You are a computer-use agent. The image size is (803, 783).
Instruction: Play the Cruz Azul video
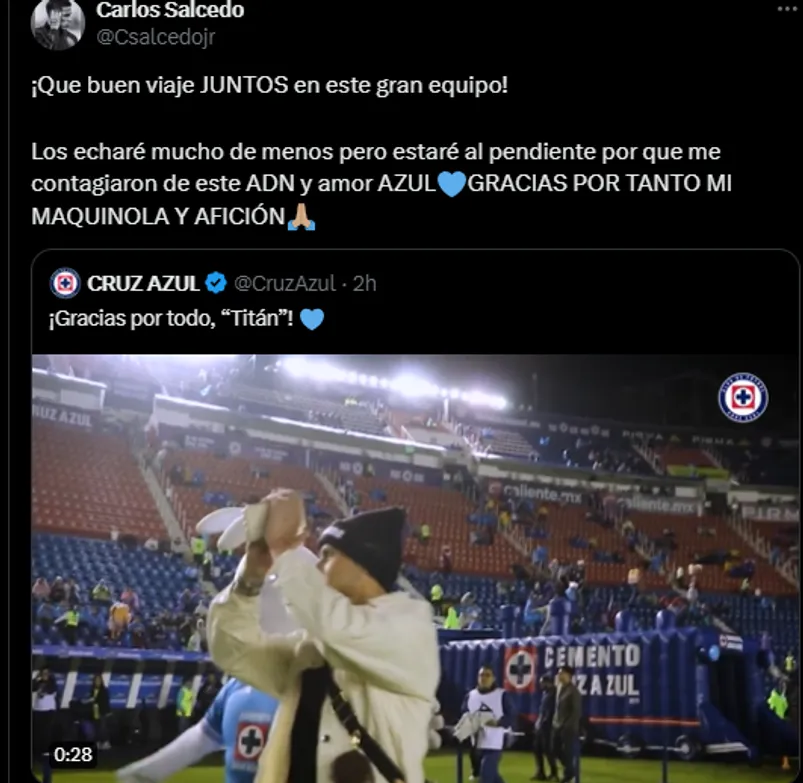(414, 568)
